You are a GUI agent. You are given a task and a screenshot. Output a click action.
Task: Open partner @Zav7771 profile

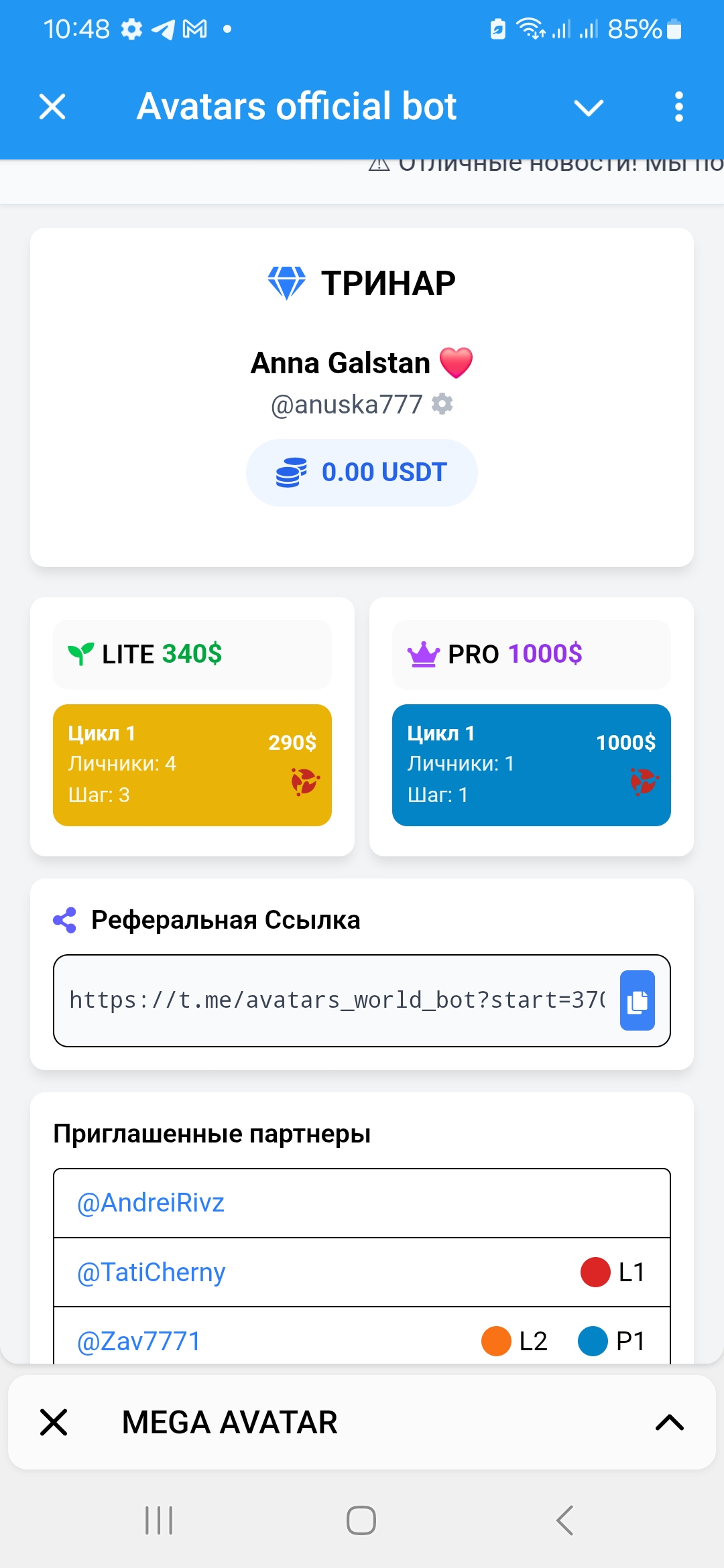pyautogui.click(x=139, y=1341)
